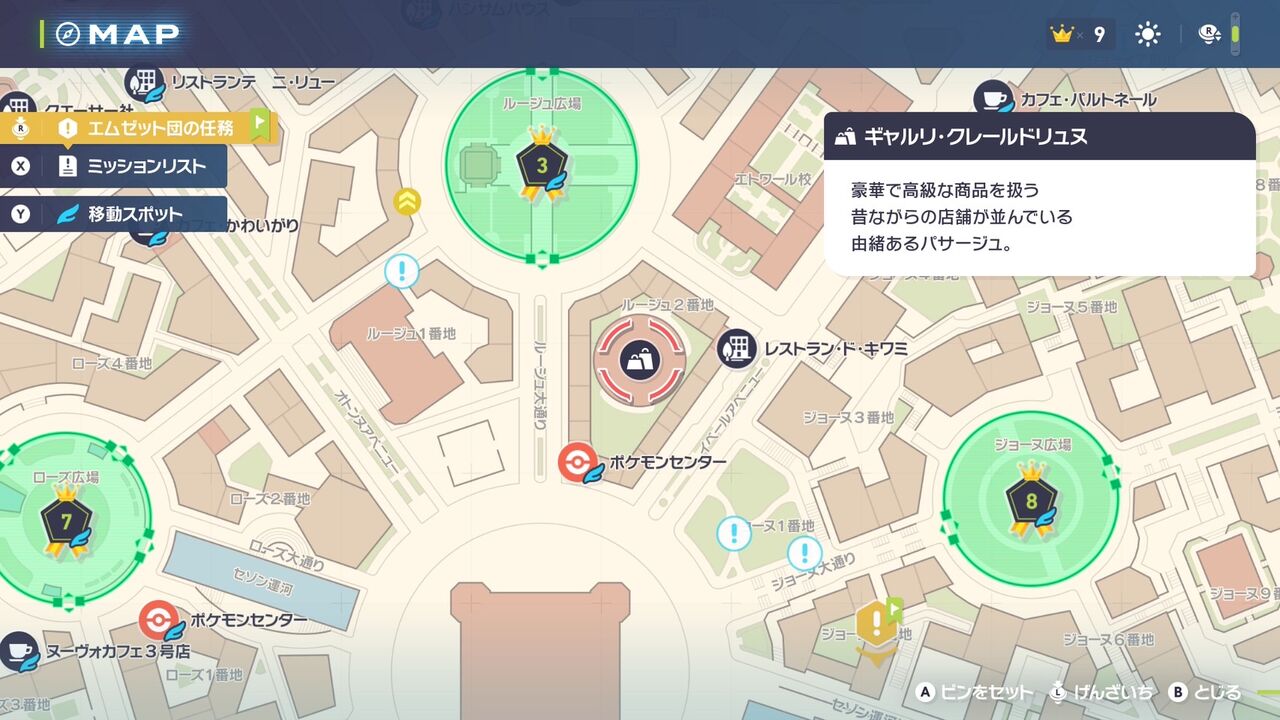Select リストランテ ニ・リュー marker
Image resolution: width=1280 pixels, height=720 pixels.
[x=144, y=82]
